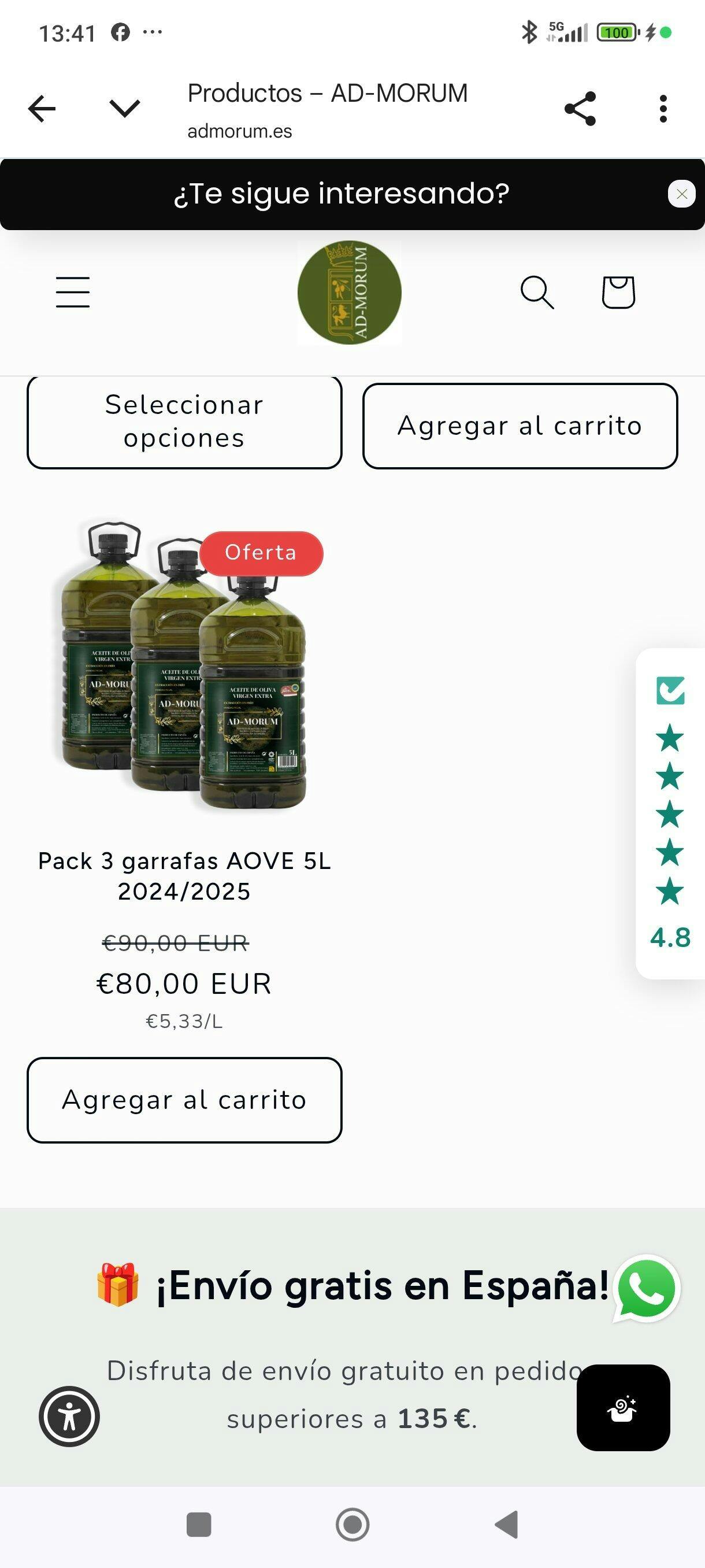Open the store search

tap(537, 292)
